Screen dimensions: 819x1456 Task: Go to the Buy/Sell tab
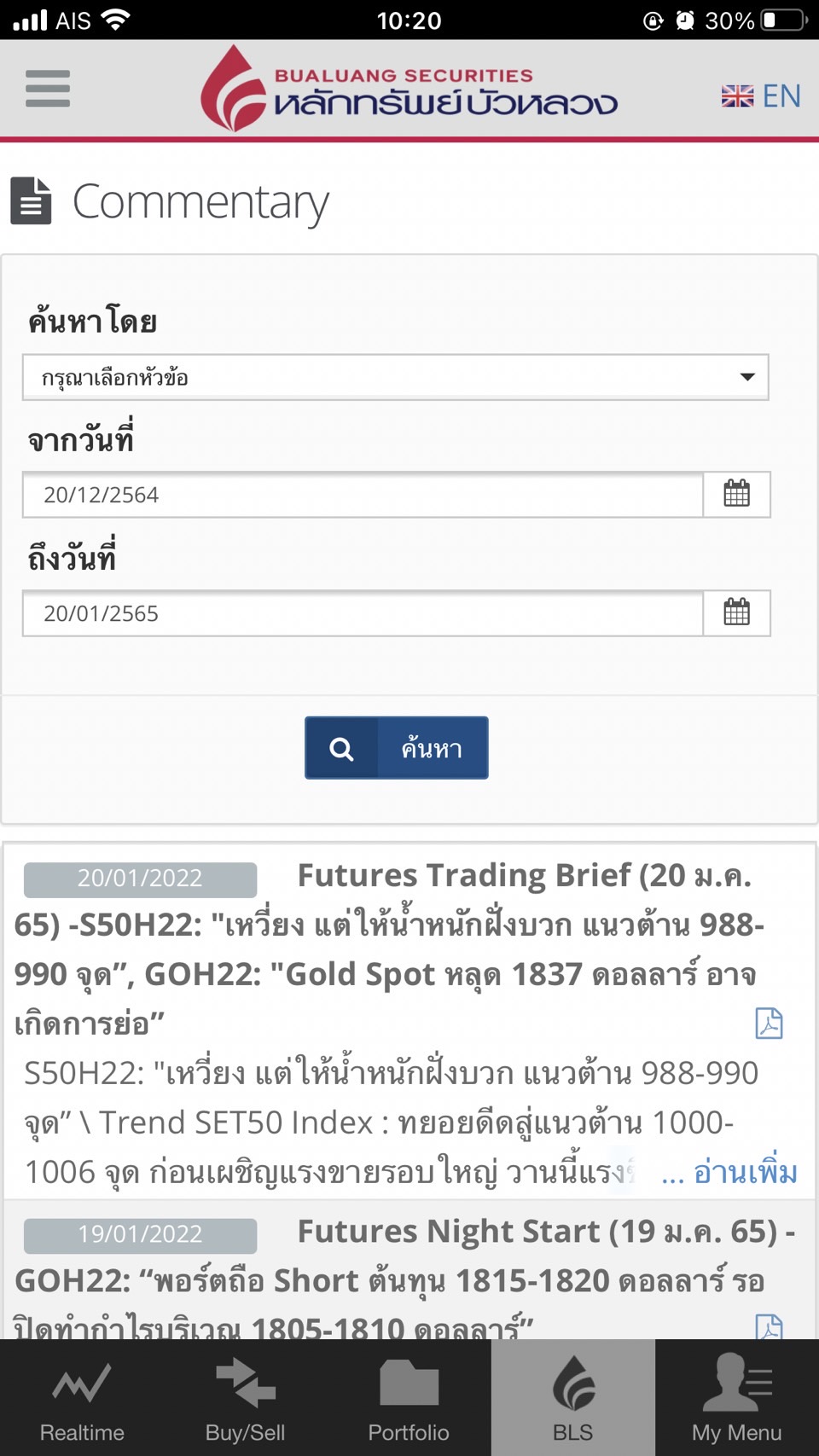click(246, 1399)
